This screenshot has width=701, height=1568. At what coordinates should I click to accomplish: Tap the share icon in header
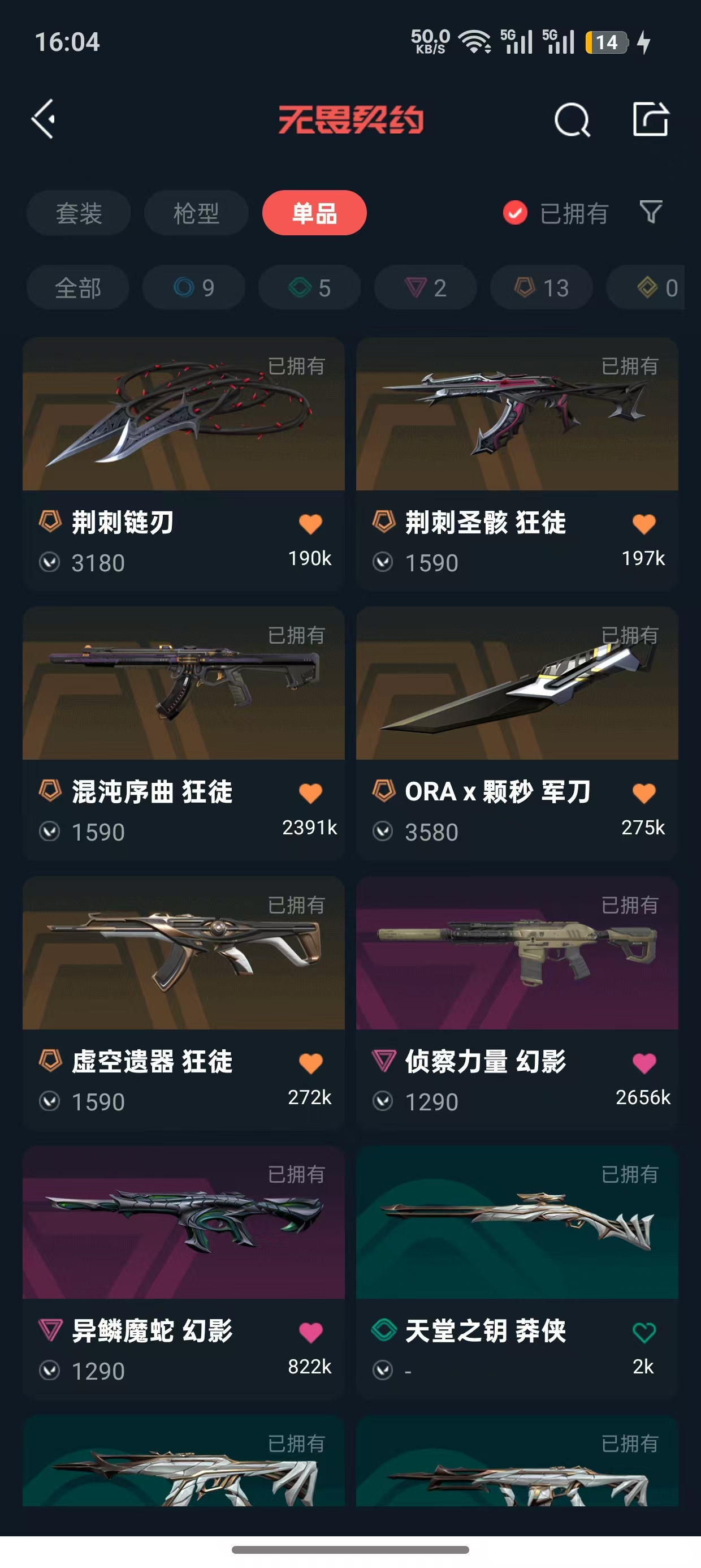651,119
